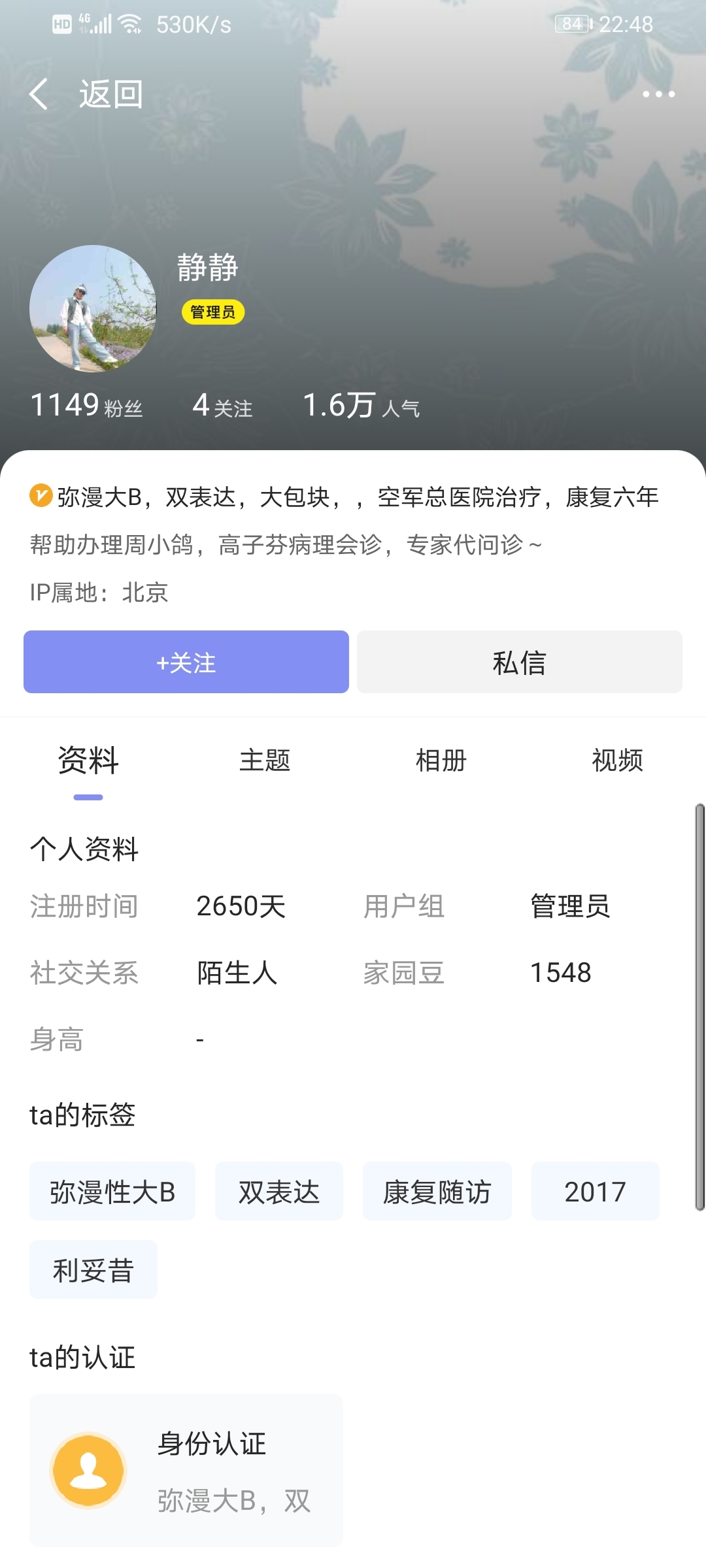Image resolution: width=706 pixels, height=1568 pixels.
Task: View 静静's profile avatar
Action: (93, 308)
